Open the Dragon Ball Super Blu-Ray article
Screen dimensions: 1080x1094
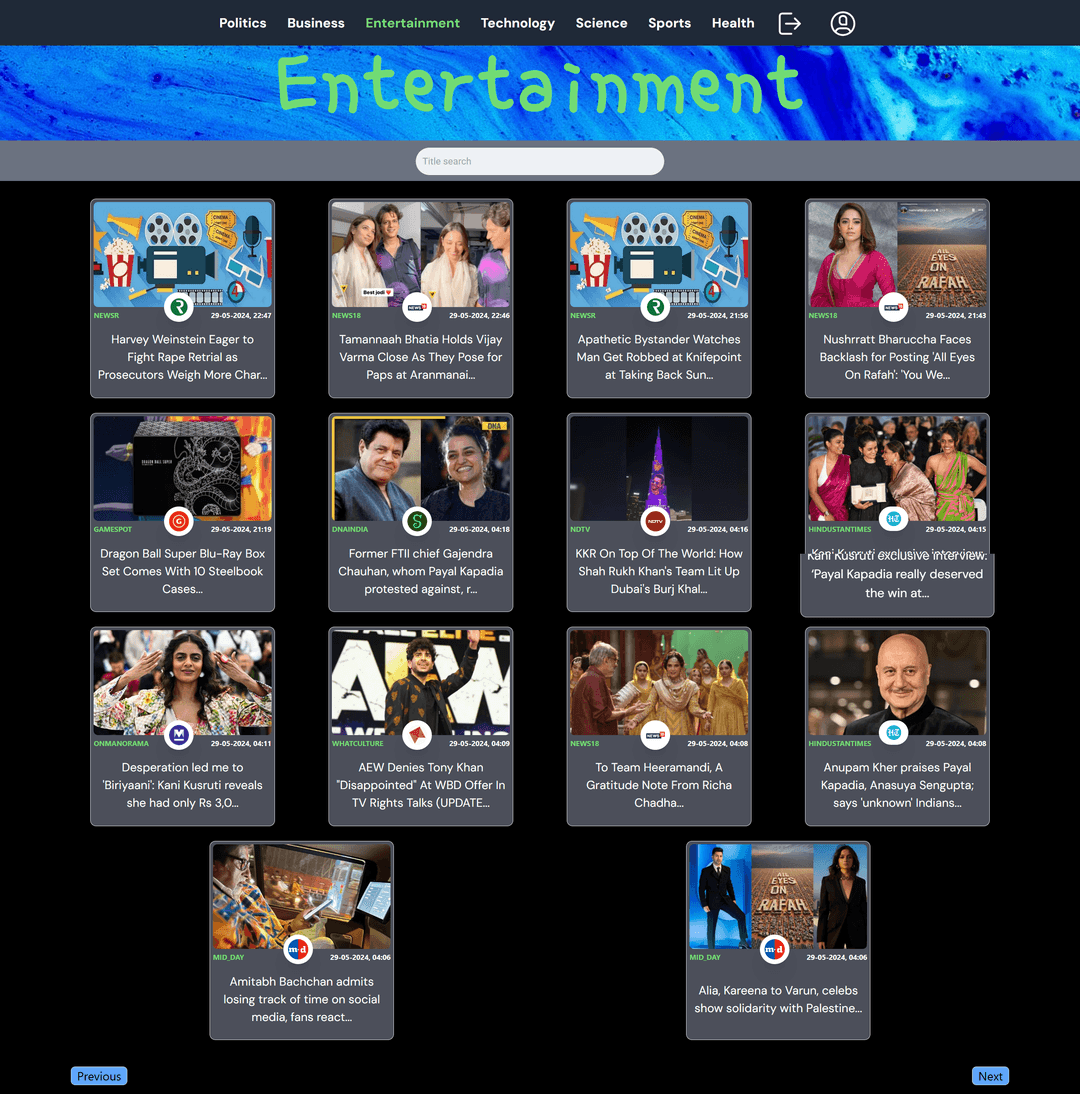[182, 571]
